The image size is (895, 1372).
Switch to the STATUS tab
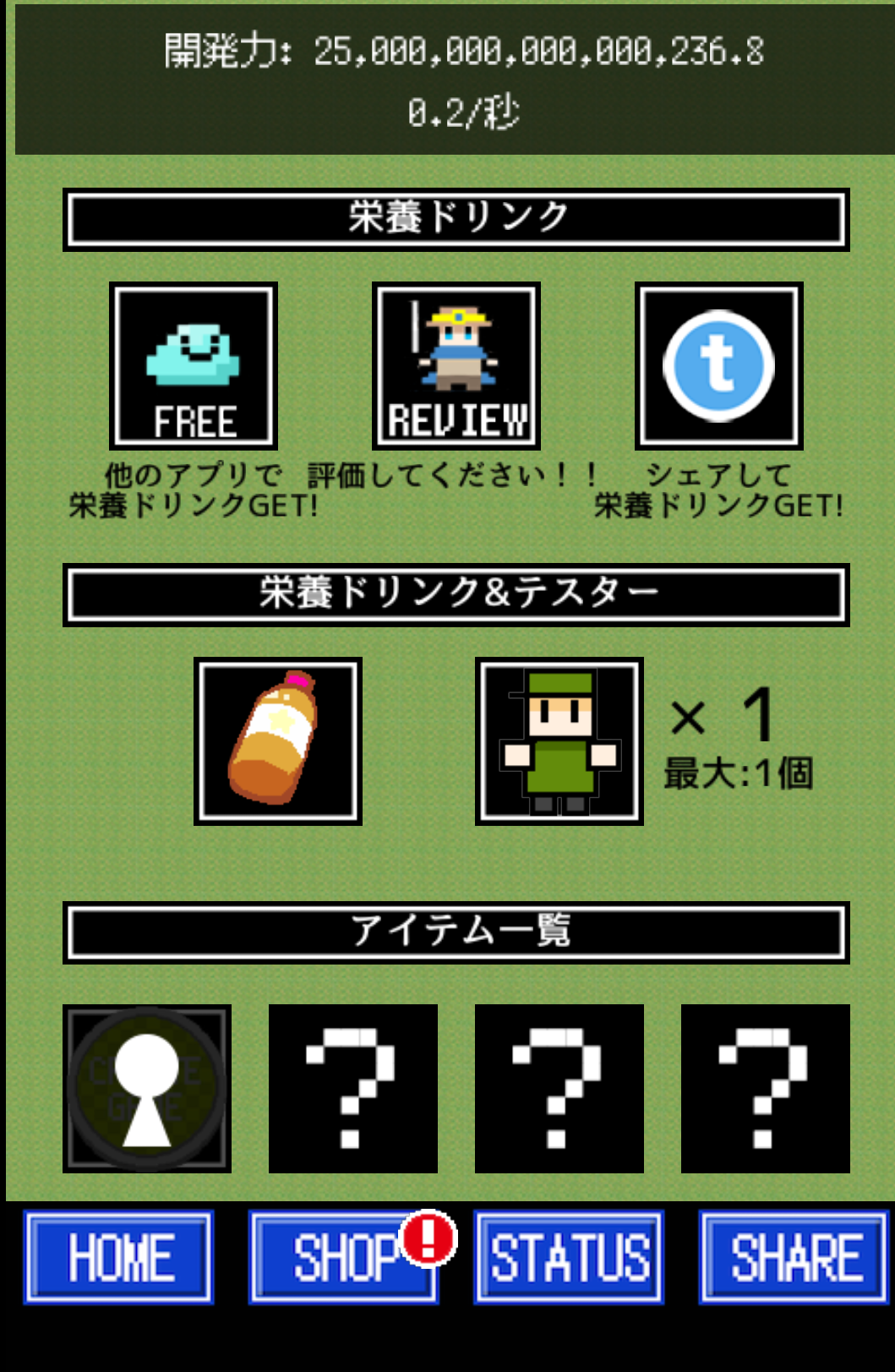569,1257
